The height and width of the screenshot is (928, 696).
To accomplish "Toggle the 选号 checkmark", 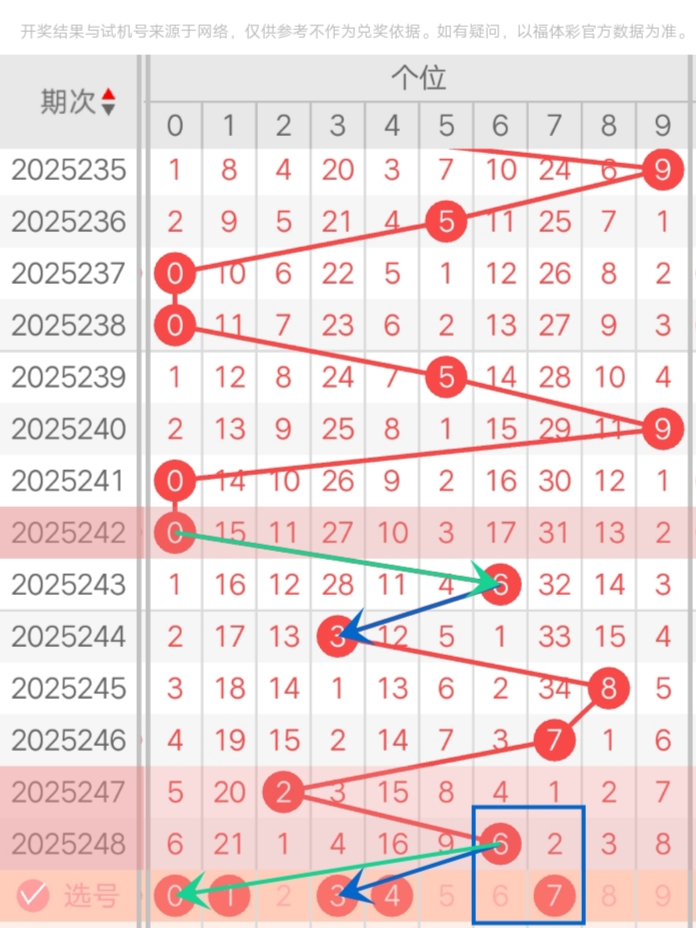I will coord(33,896).
